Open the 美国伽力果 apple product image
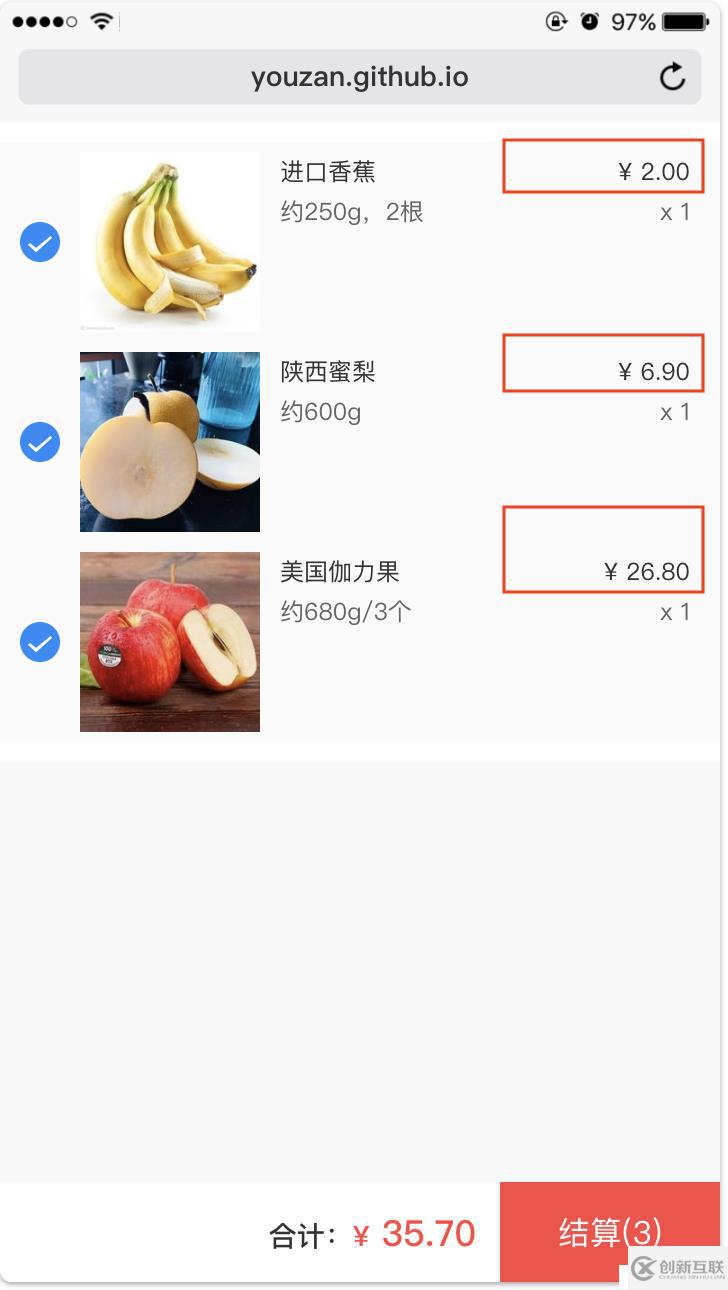This screenshot has height=1290, width=728. [170, 642]
